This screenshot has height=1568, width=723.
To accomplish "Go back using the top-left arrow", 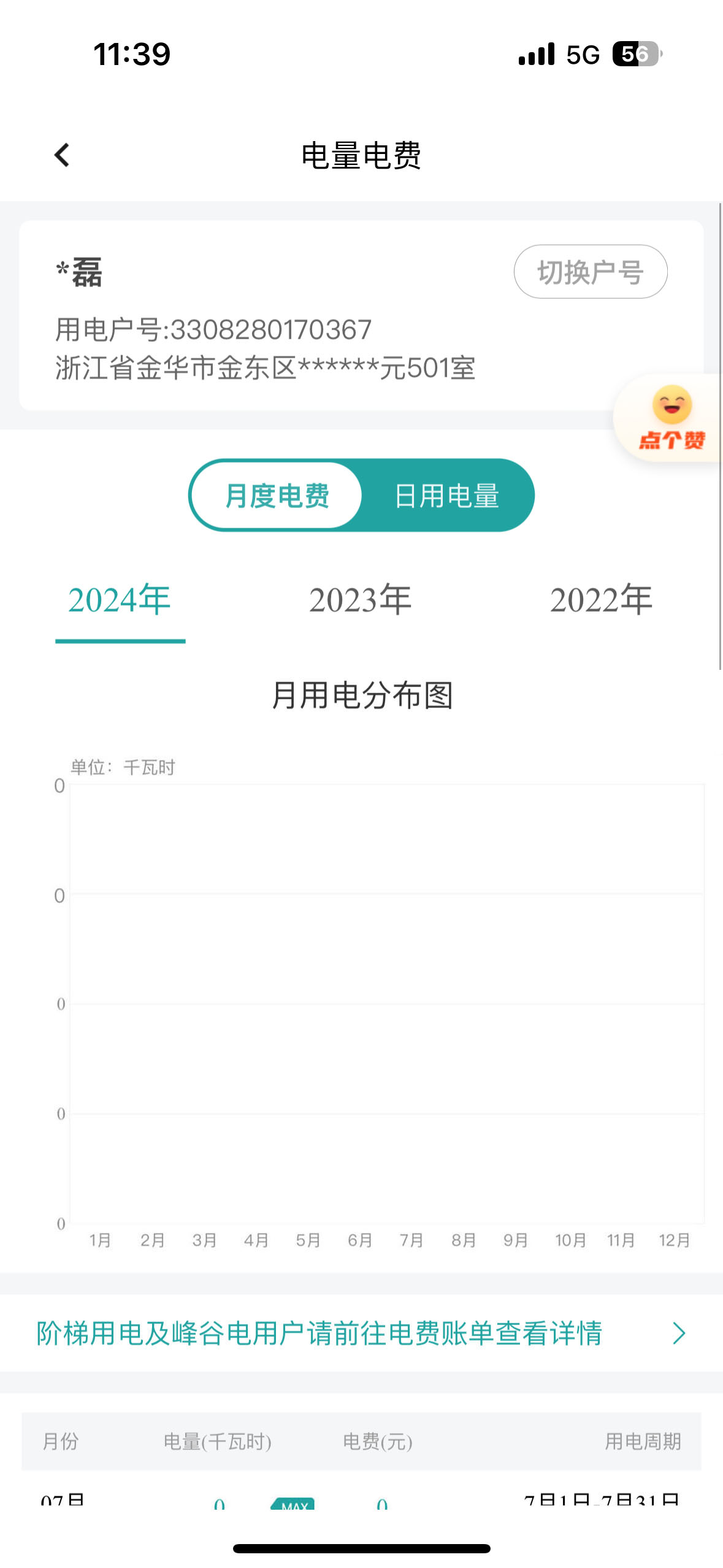I will tap(62, 155).
